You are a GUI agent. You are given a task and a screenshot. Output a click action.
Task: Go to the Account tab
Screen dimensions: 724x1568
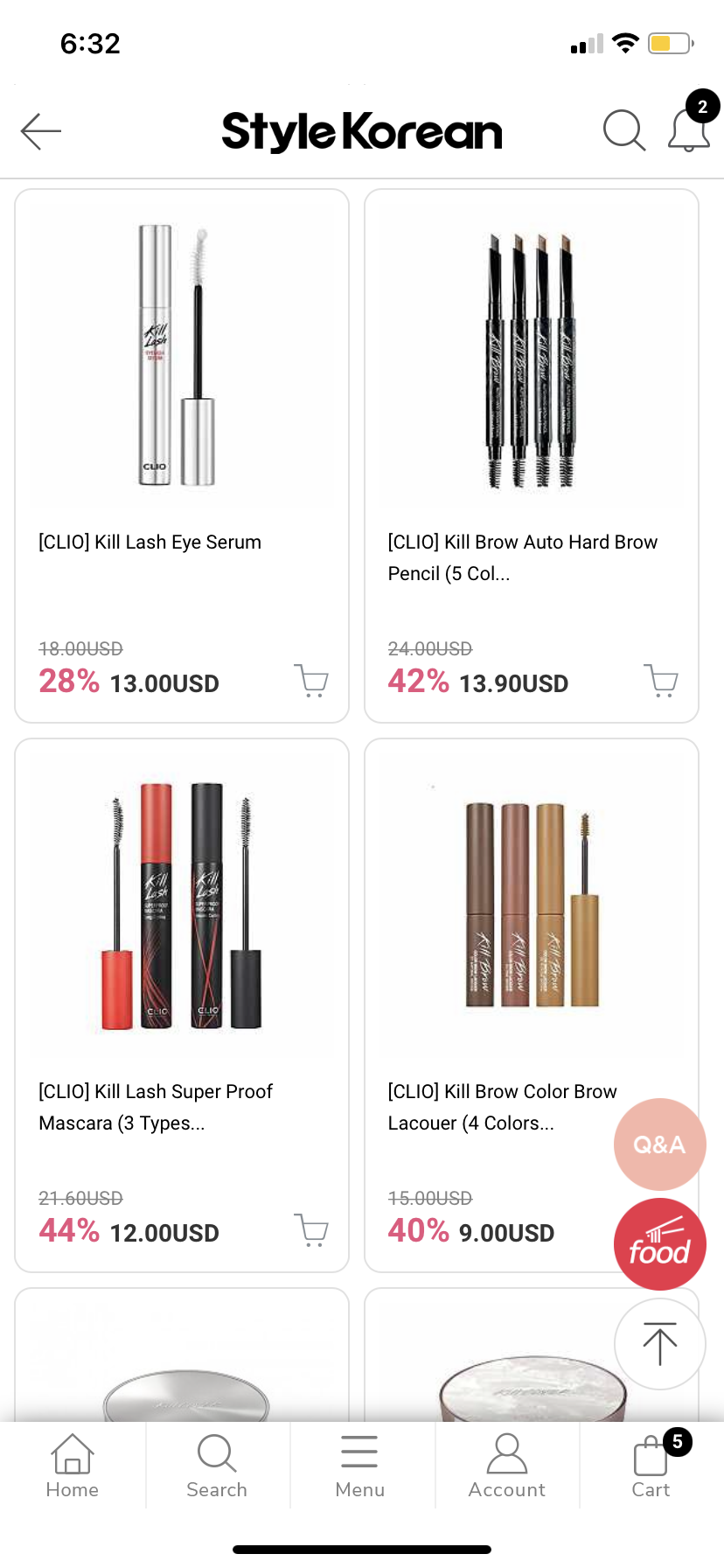point(507,1466)
